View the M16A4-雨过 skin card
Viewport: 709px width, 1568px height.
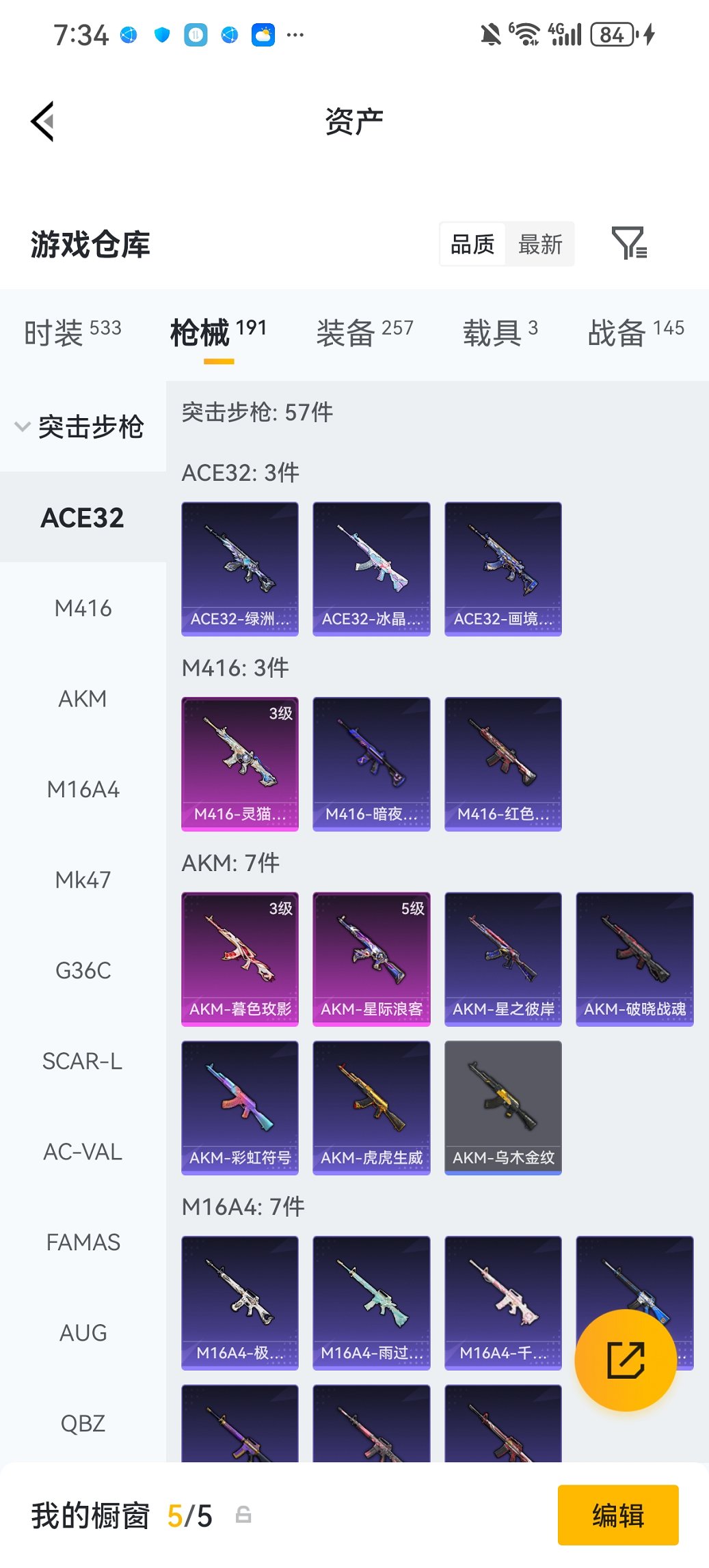(371, 1302)
